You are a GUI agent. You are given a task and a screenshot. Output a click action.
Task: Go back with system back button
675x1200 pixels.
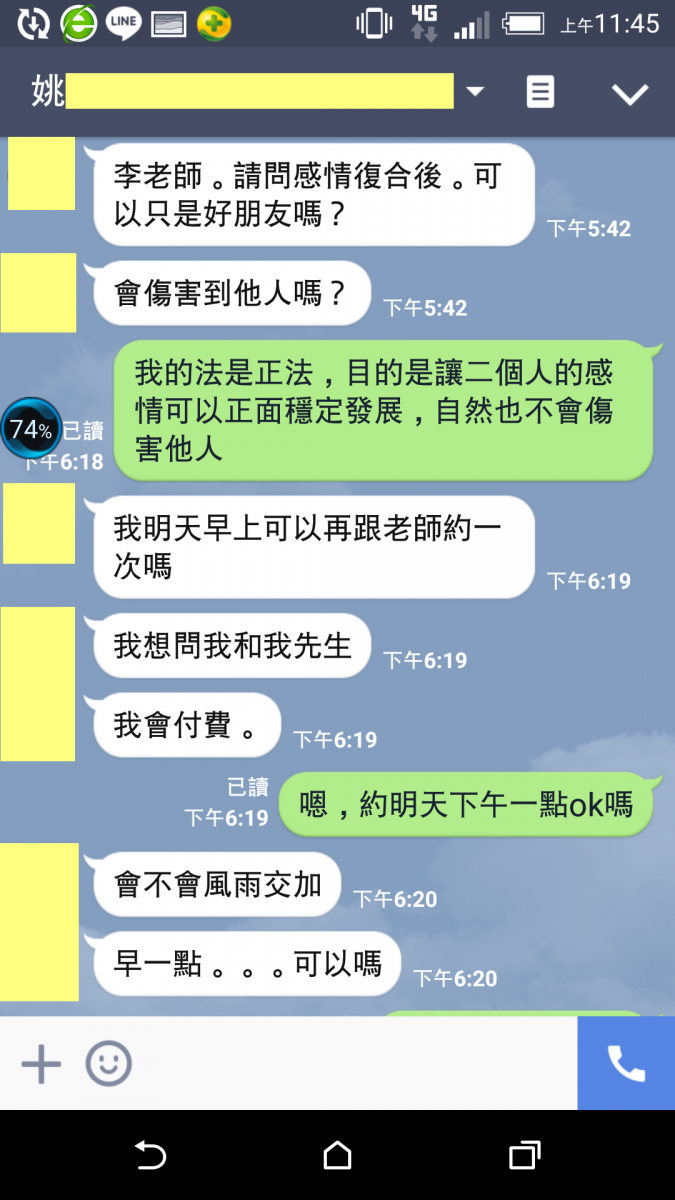pos(150,1156)
